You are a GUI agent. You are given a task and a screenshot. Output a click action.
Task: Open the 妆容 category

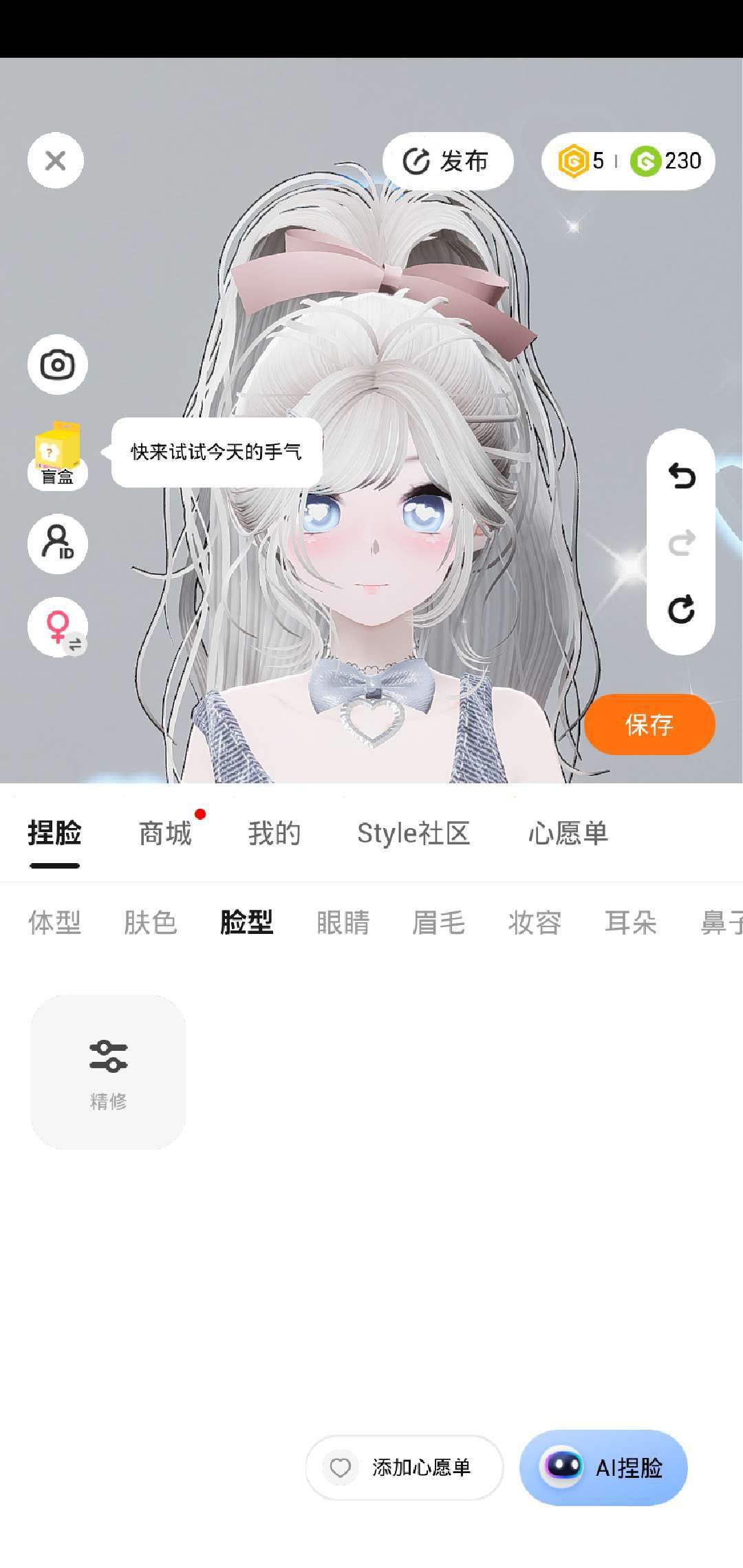coord(535,922)
